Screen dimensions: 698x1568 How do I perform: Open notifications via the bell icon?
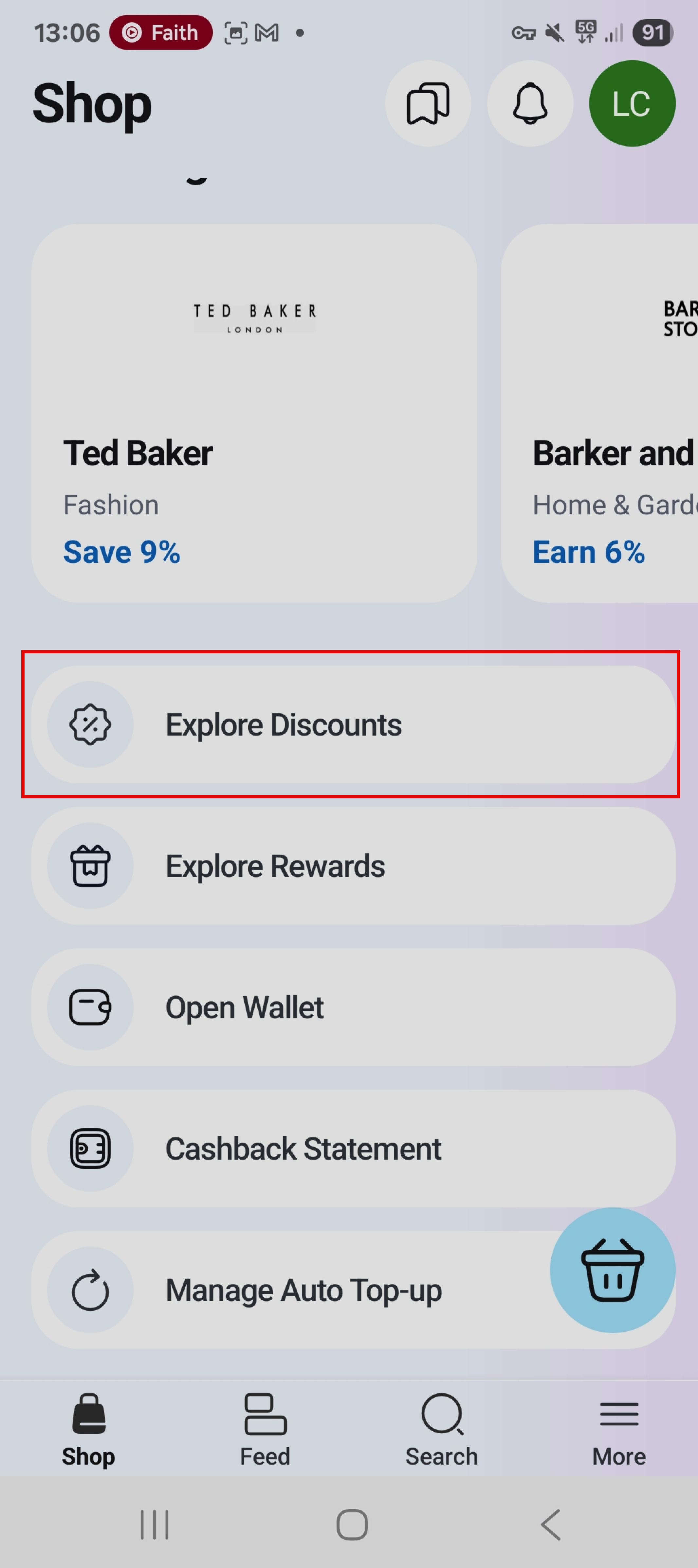(x=530, y=104)
